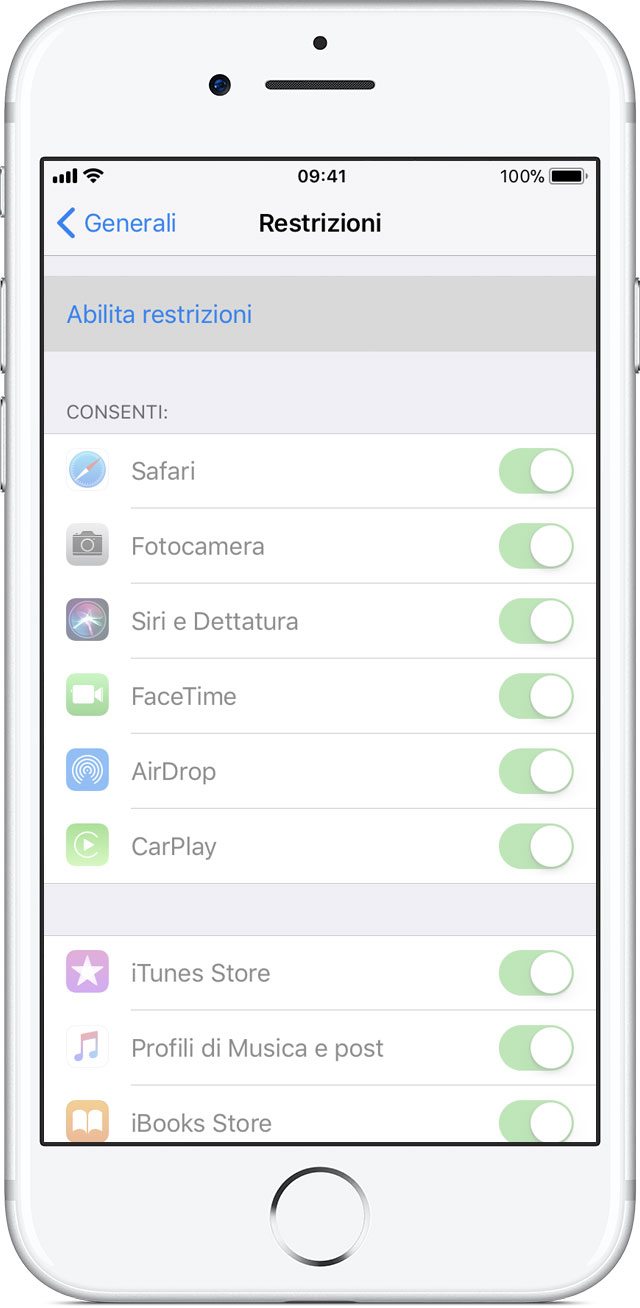Toggle the Safari switch
640x1308 pixels.
tap(536, 471)
